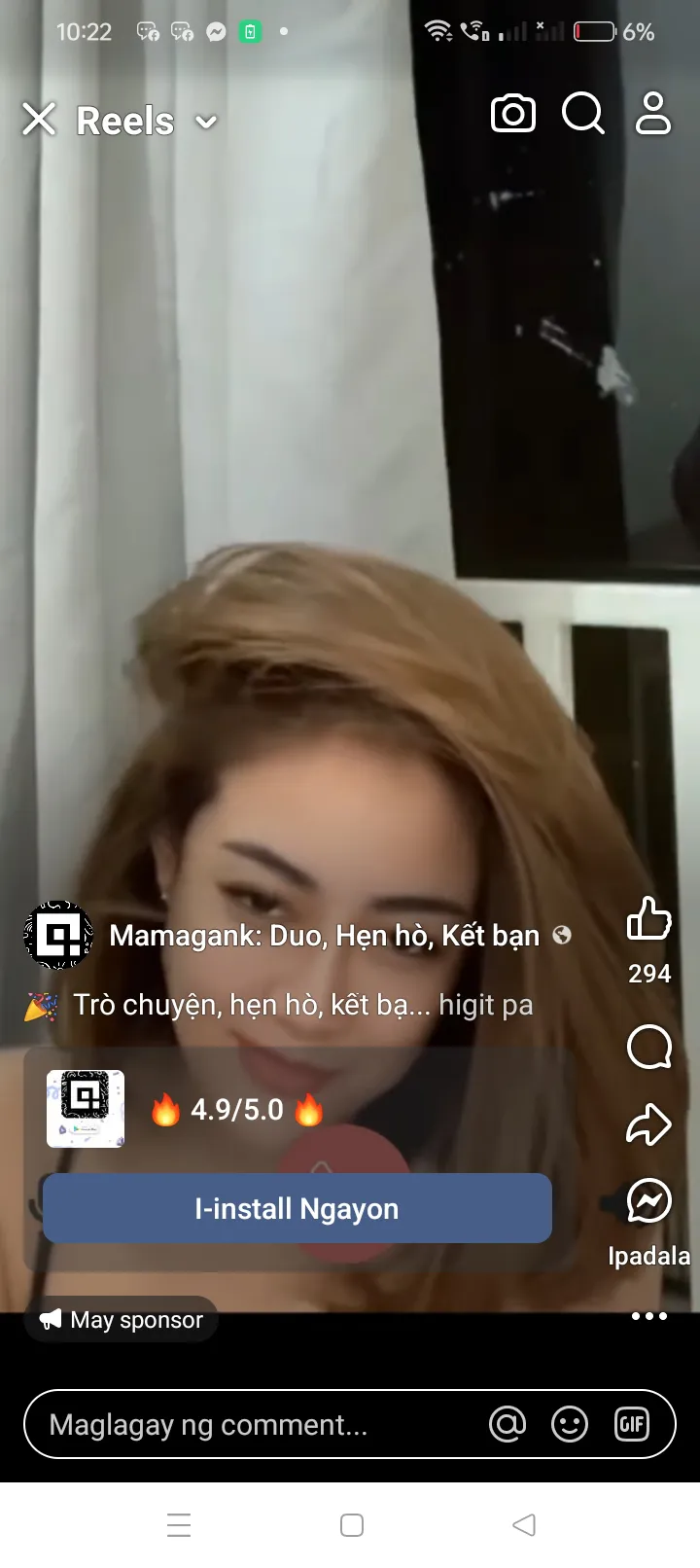The image size is (700, 1568).
Task: Expand the Reels dropdown
Action: point(206,122)
